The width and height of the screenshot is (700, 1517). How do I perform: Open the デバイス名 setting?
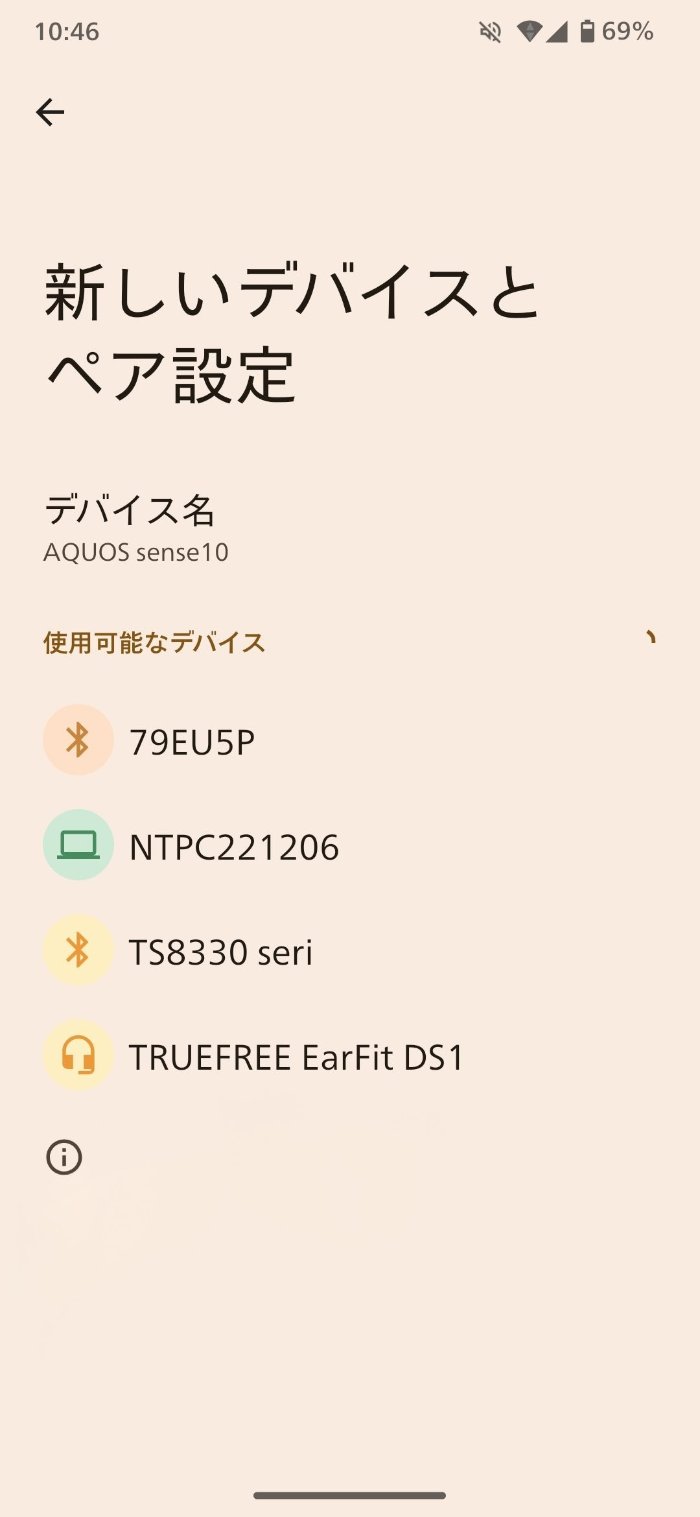click(135, 528)
